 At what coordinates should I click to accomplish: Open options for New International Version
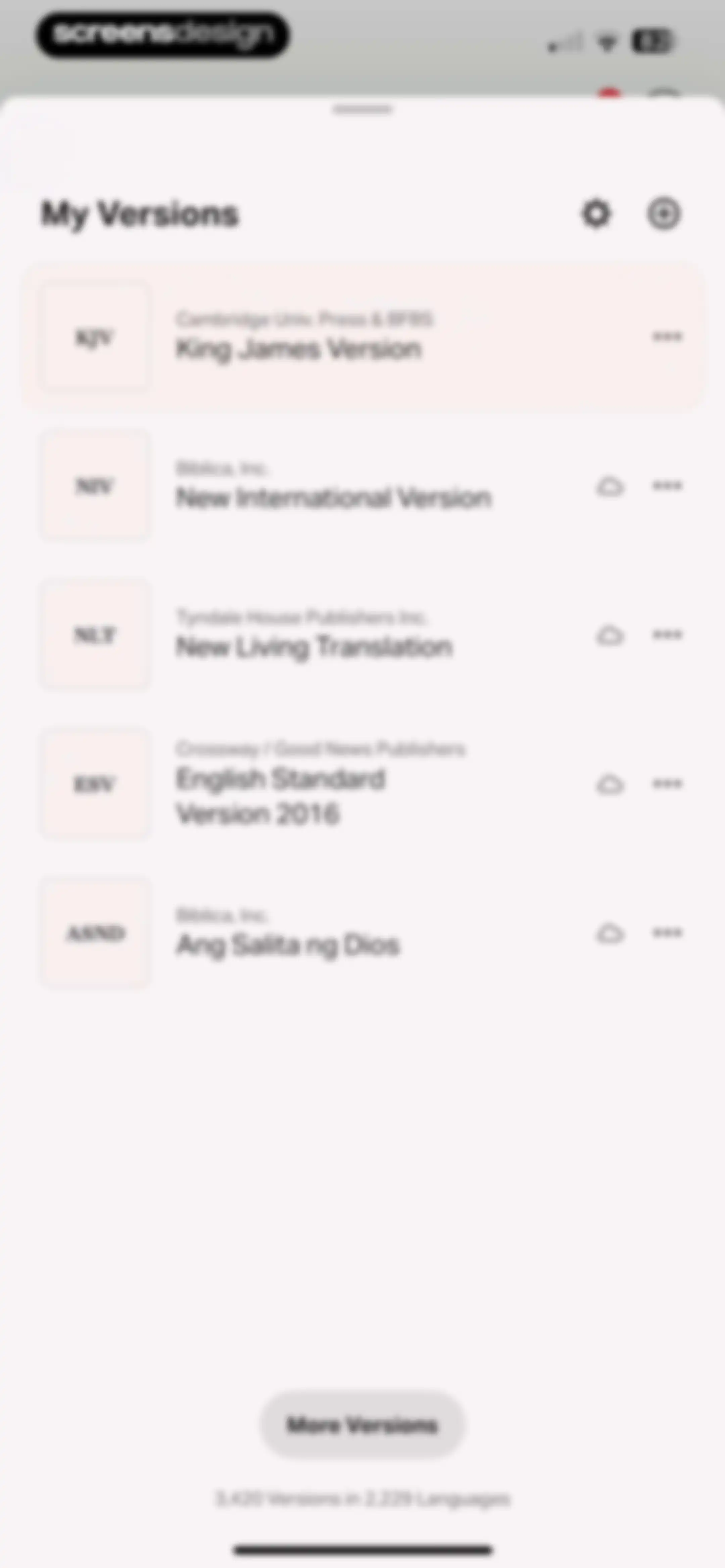click(667, 486)
